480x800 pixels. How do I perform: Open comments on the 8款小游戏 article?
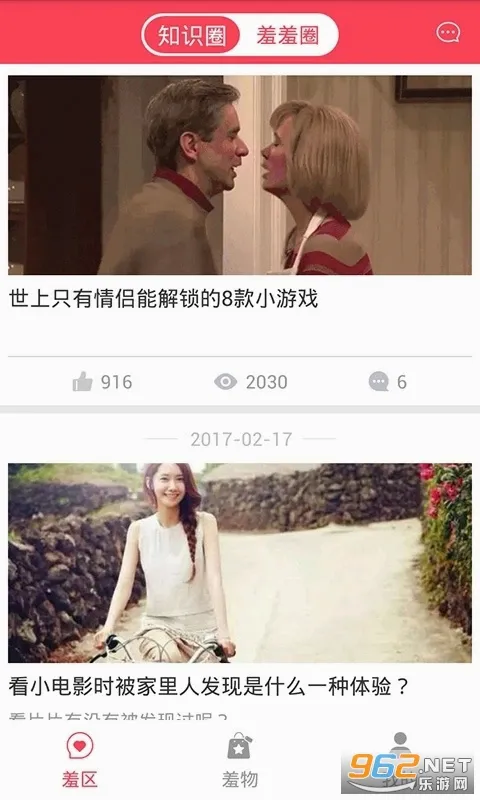(x=388, y=382)
